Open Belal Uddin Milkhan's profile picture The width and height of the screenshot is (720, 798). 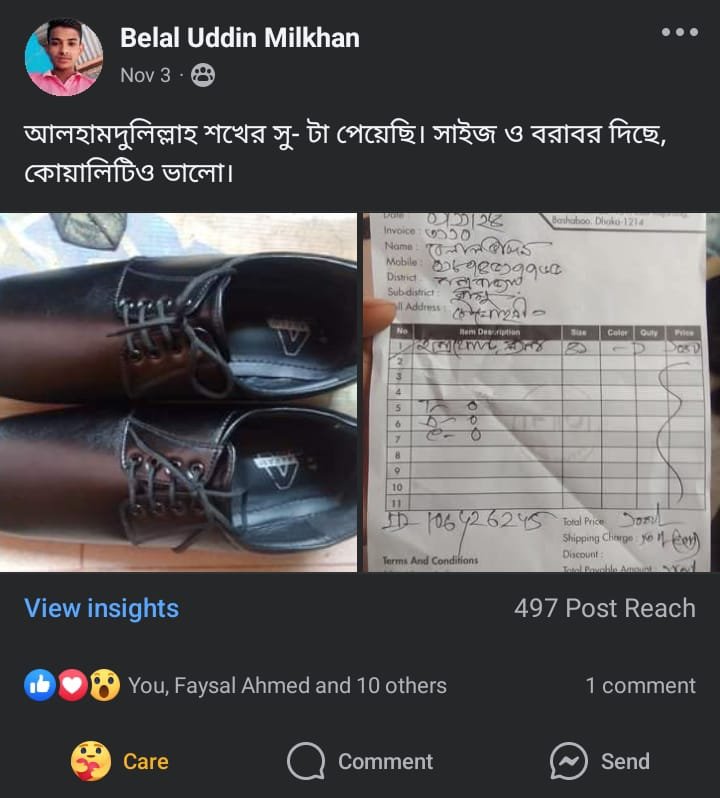coord(64,57)
